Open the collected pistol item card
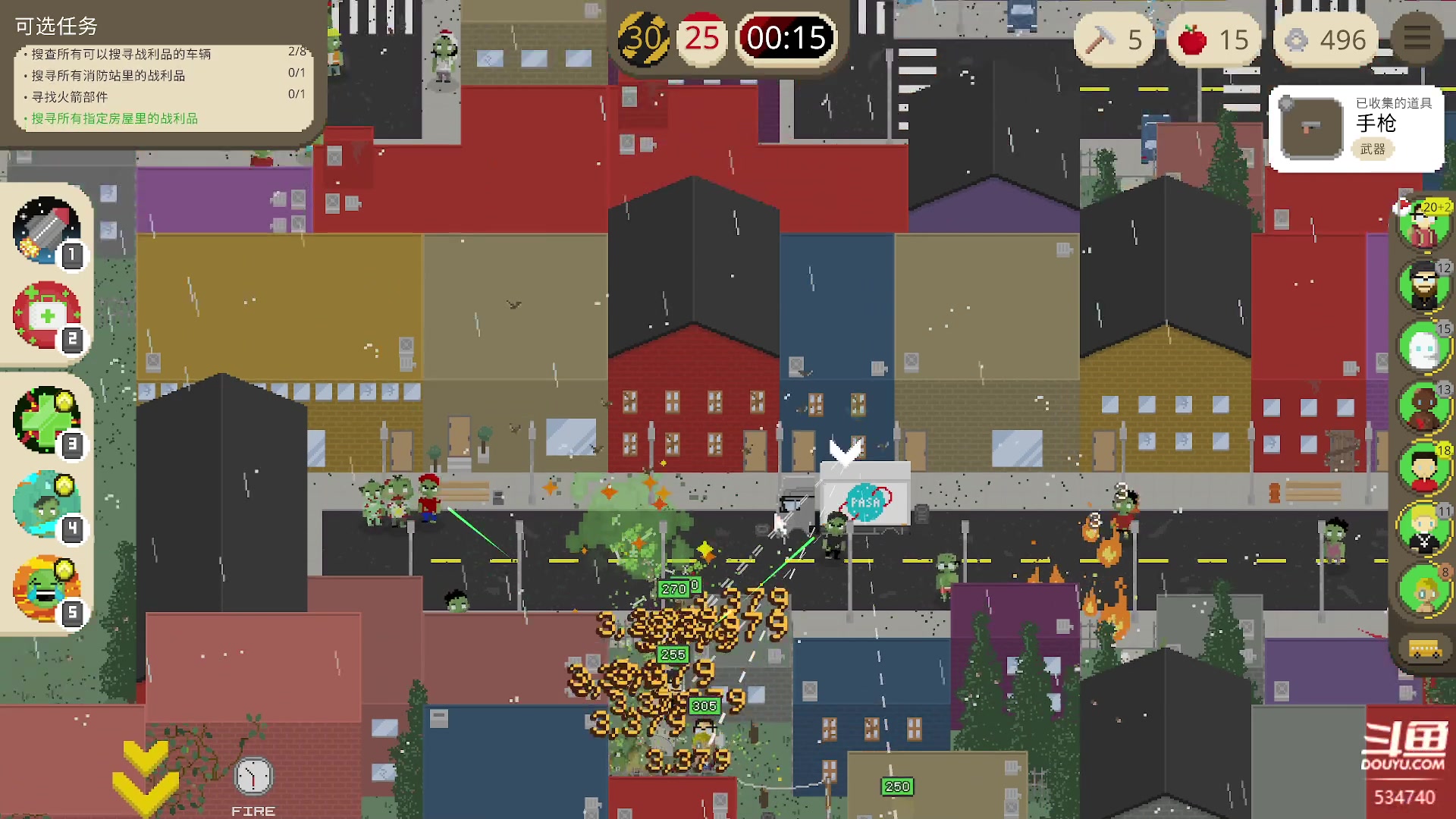Screen dimensions: 1456x819 [x=1356, y=128]
